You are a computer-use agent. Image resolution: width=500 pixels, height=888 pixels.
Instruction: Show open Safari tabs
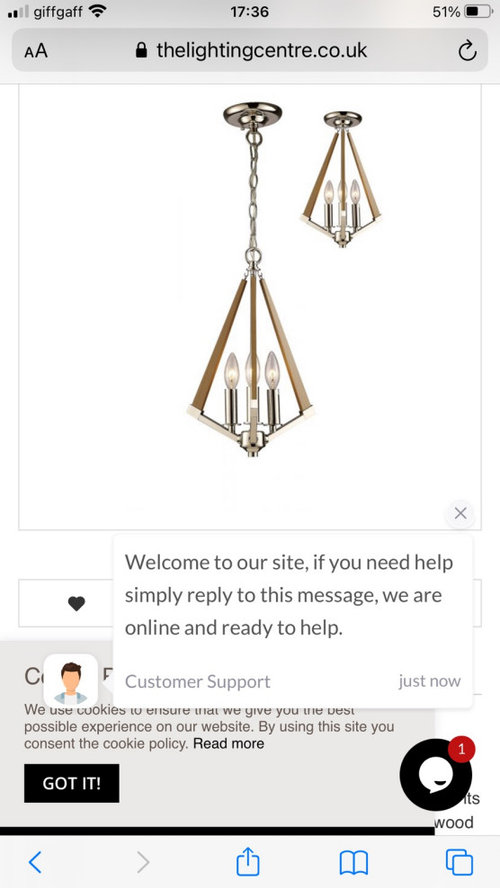[459, 863]
